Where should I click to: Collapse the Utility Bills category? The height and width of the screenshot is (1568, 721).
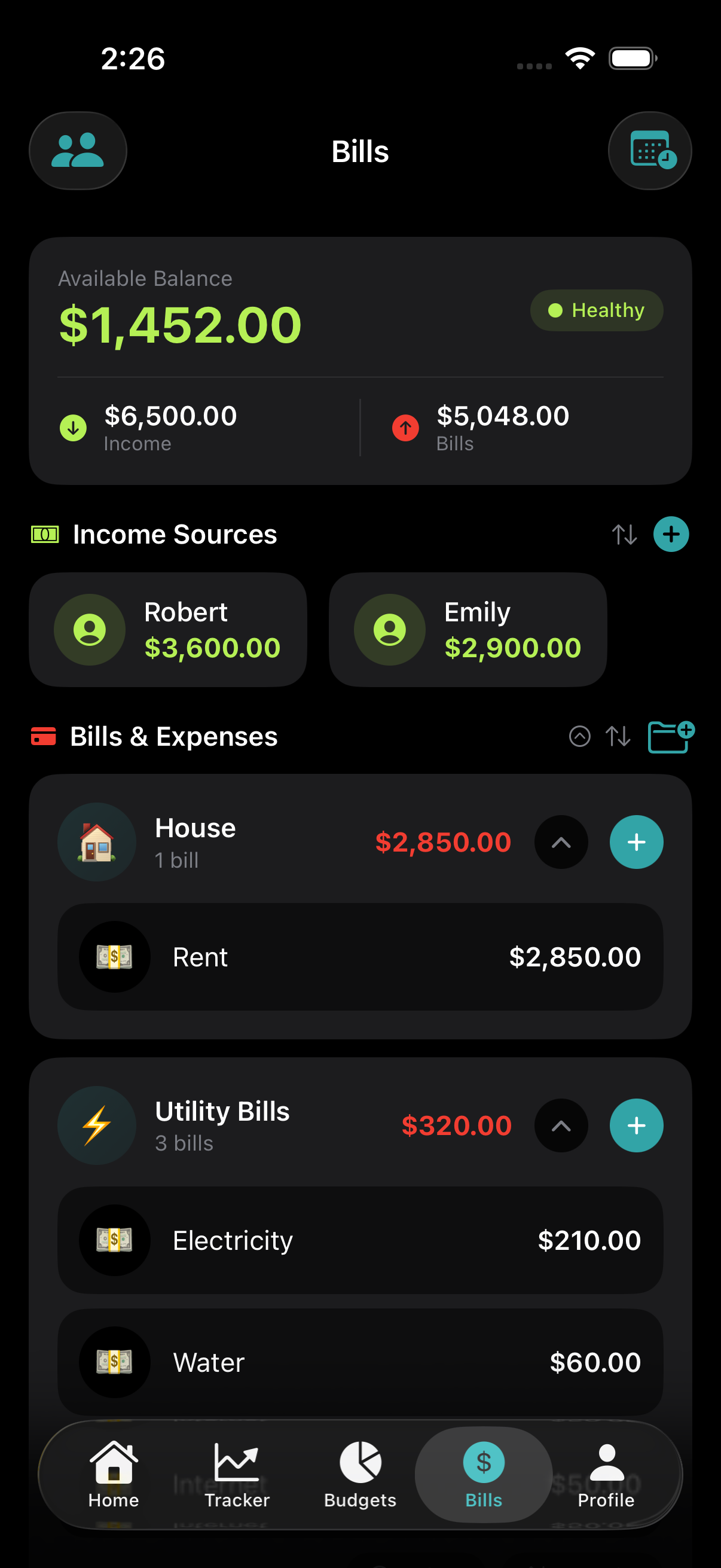560,1125
